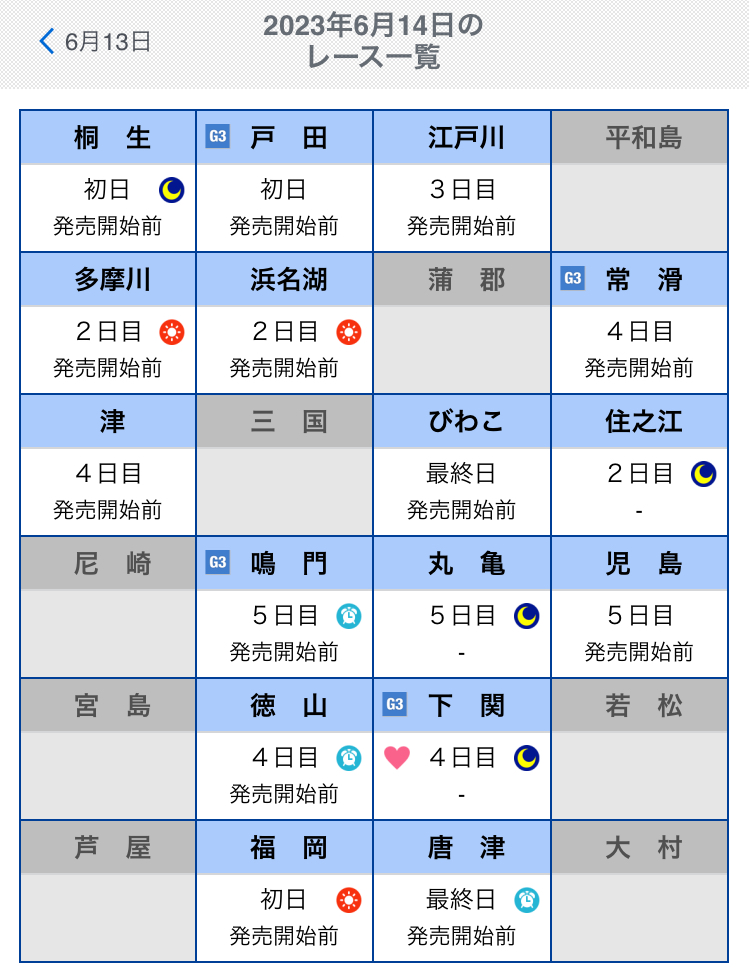749x969 pixels.
Task: Go back to 6月13日 race list
Action: pos(94,41)
